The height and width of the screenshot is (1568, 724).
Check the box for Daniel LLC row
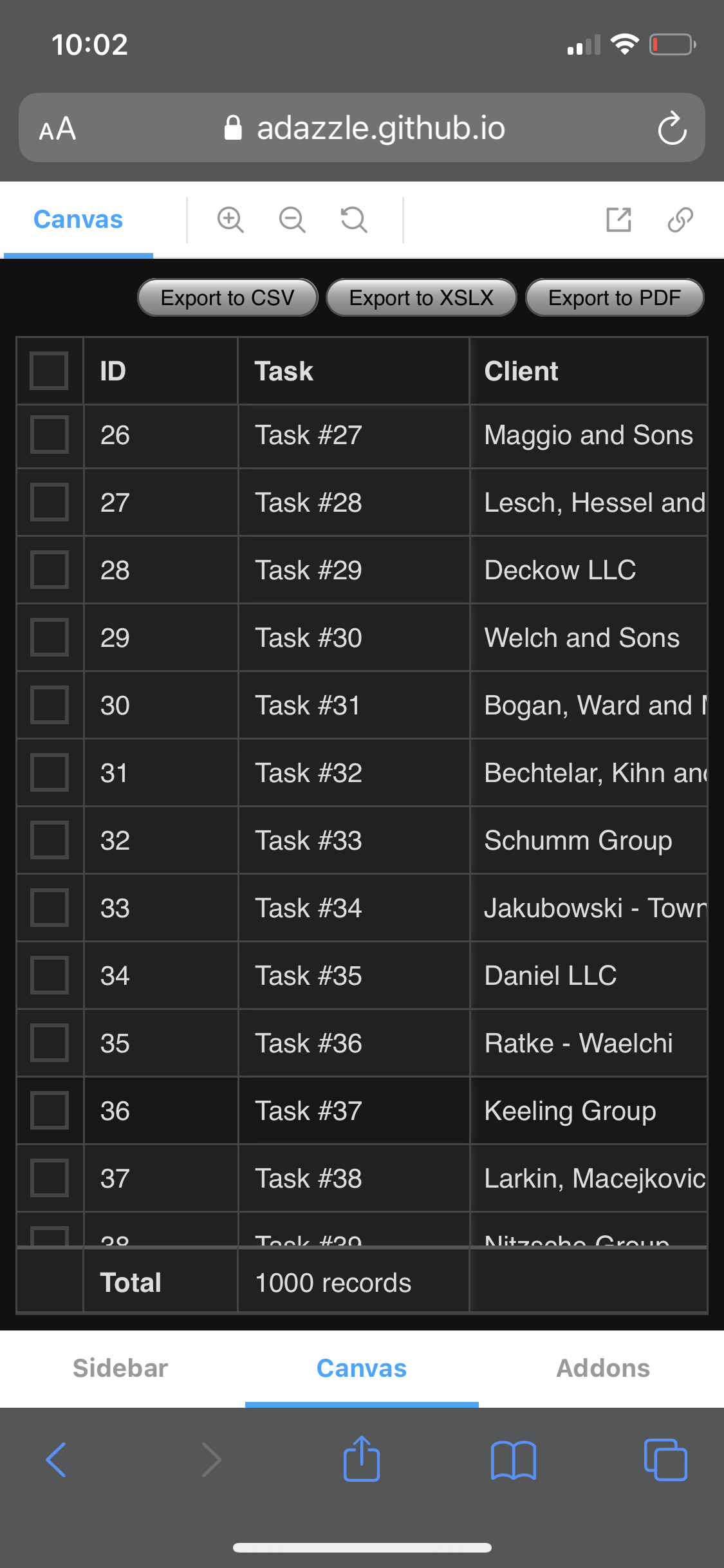pyautogui.click(x=50, y=976)
